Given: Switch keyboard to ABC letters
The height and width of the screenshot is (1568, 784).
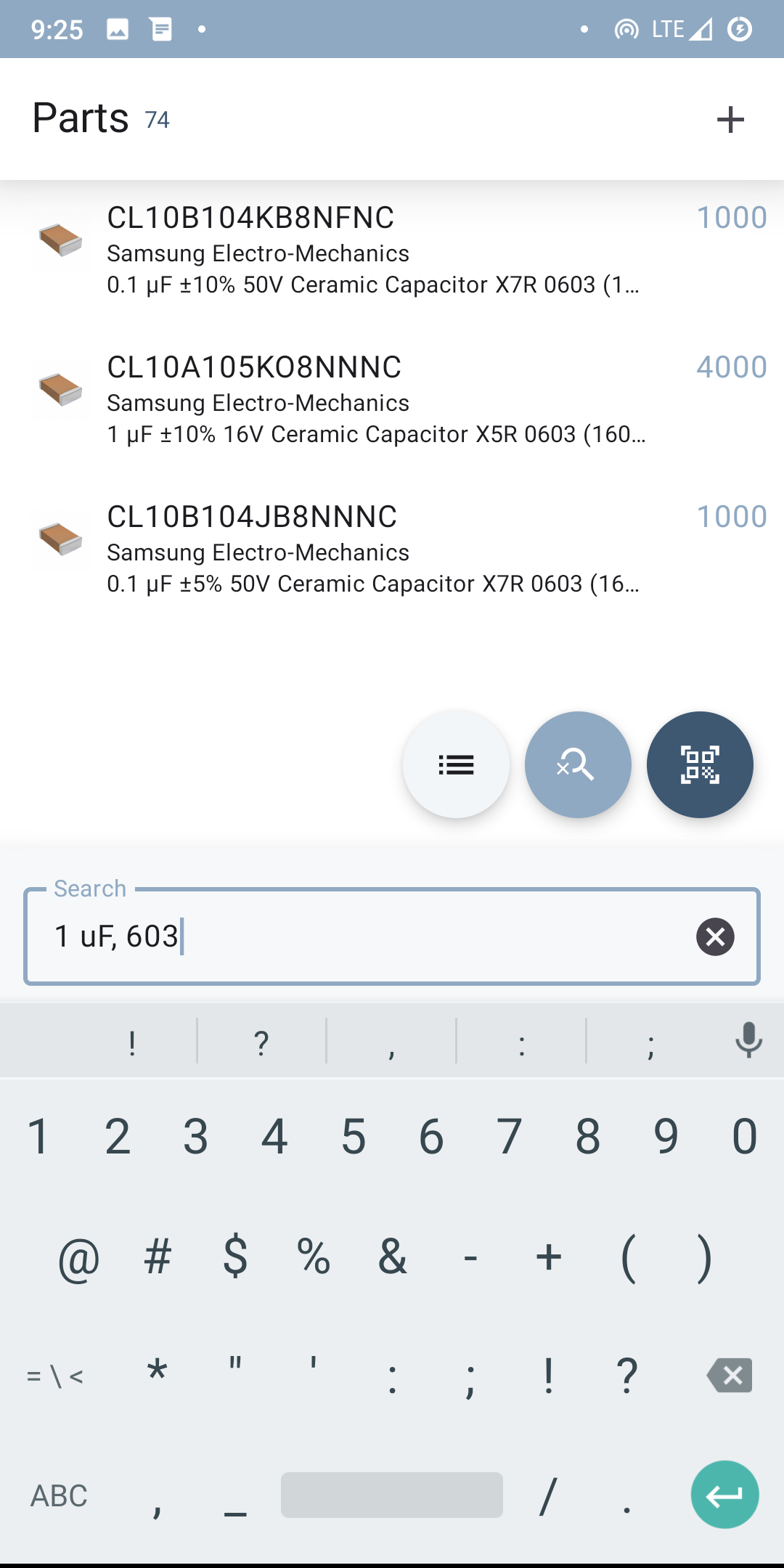Looking at the screenshot, I should pyautogui.click(x=59, y=1496).
